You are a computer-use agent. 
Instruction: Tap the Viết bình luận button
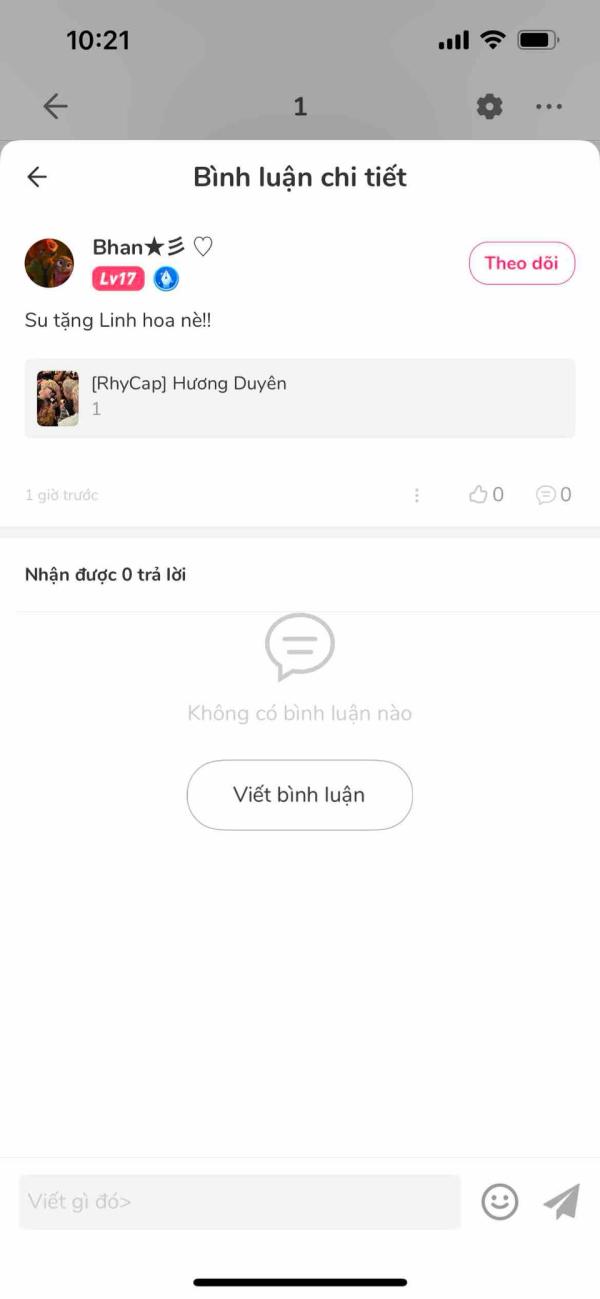pos(300,795)
